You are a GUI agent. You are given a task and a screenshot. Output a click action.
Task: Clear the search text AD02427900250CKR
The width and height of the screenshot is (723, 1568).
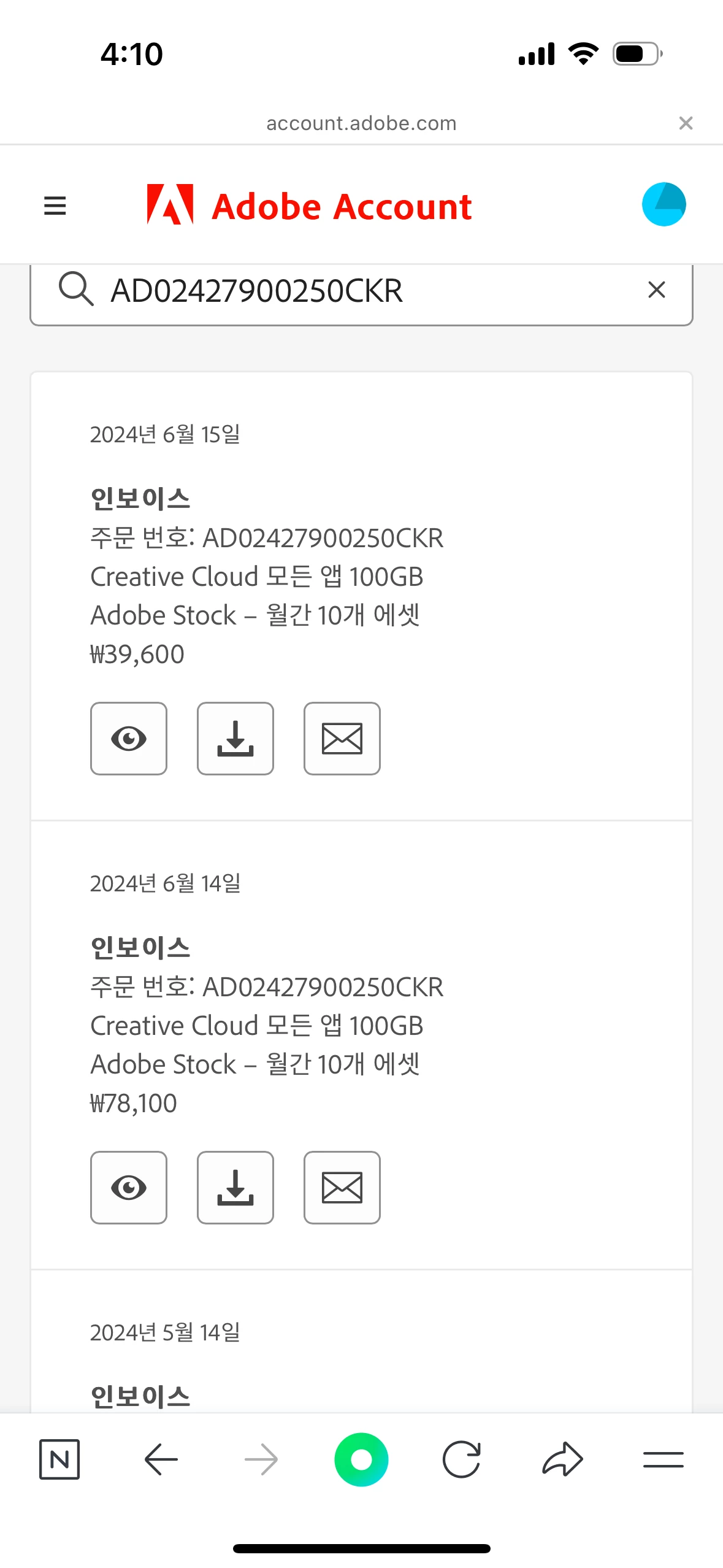(656, 290)
